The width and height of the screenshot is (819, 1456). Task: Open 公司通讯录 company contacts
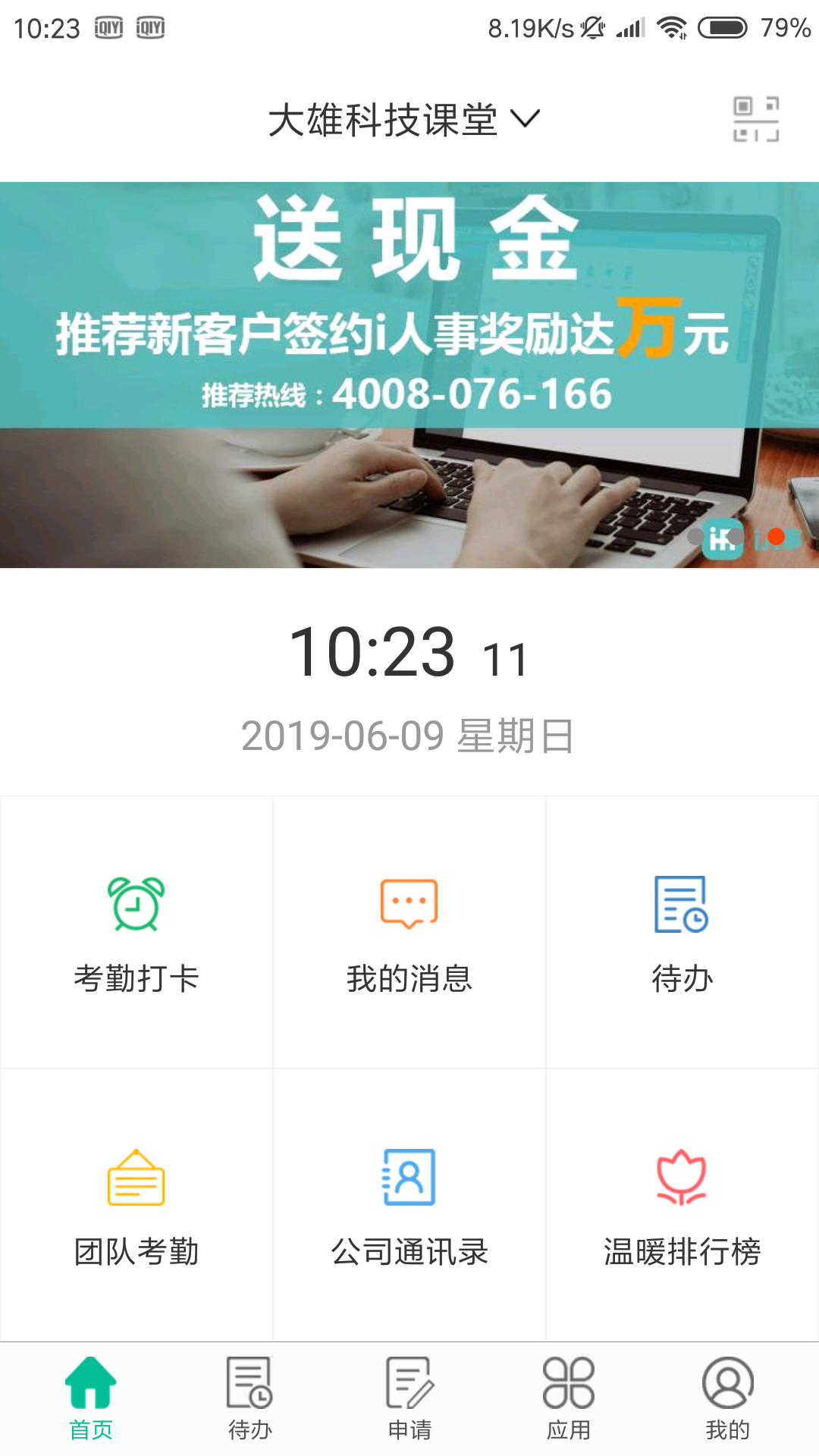click(x=409, y=1206)
